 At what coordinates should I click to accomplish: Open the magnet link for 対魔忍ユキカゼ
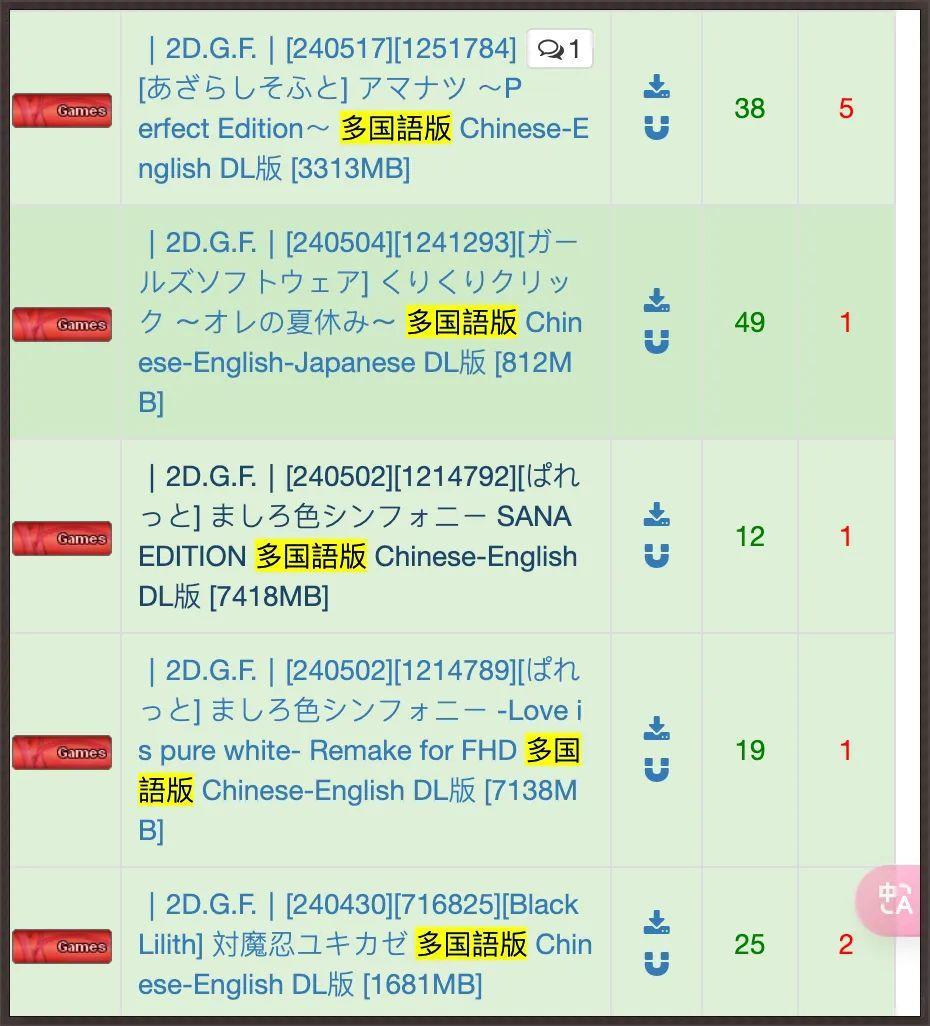pyautogui.click(x=656, y=965)
